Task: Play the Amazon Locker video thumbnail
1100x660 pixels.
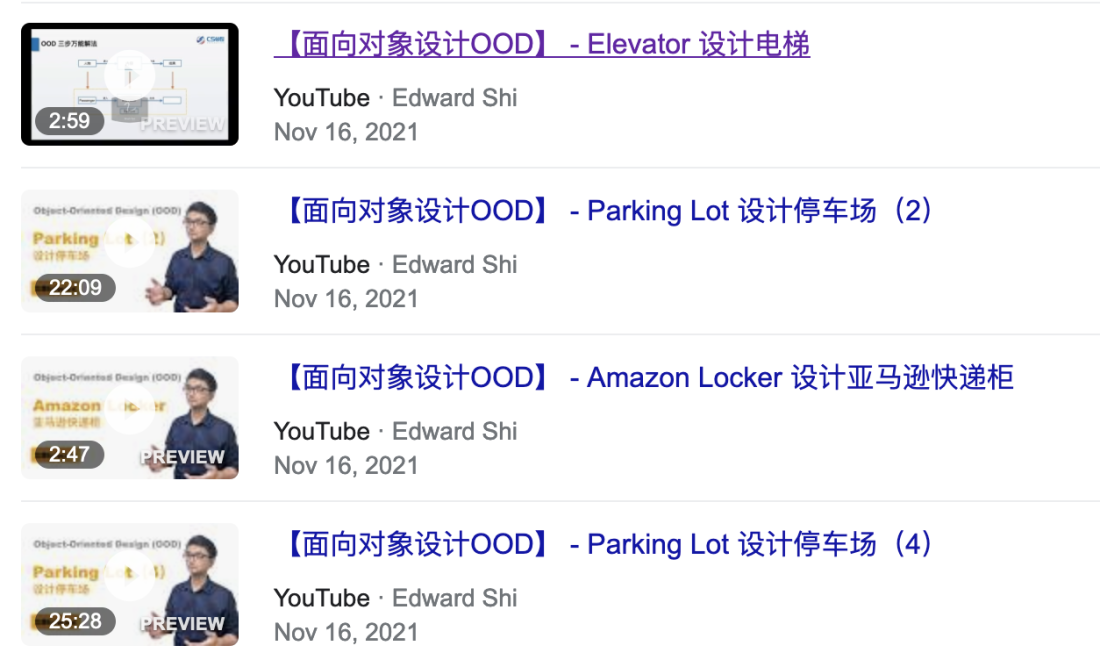Action: click(129, 417)
